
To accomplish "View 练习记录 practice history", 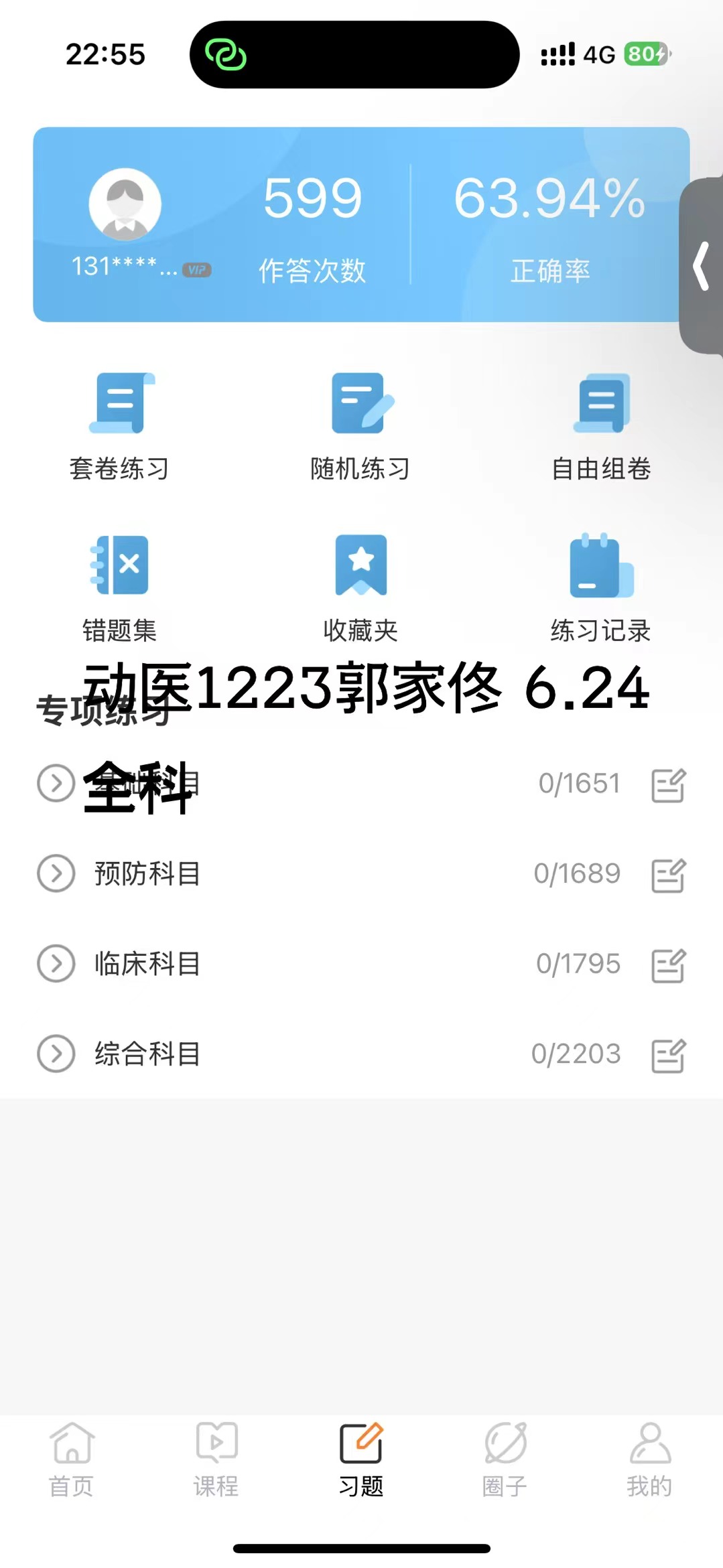I will [601, 587].
